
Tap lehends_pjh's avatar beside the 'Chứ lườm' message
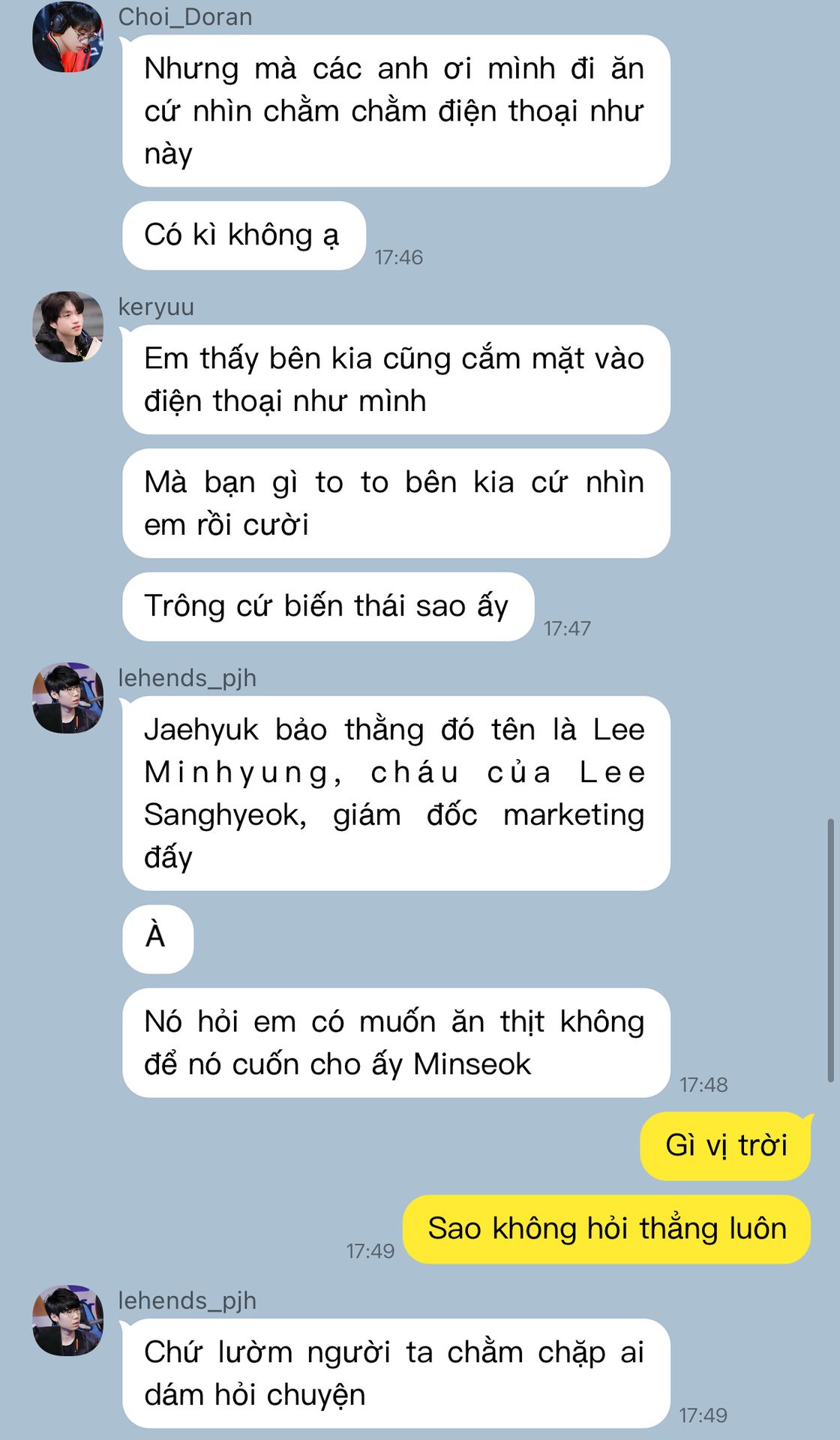(x=67, y=1320)
